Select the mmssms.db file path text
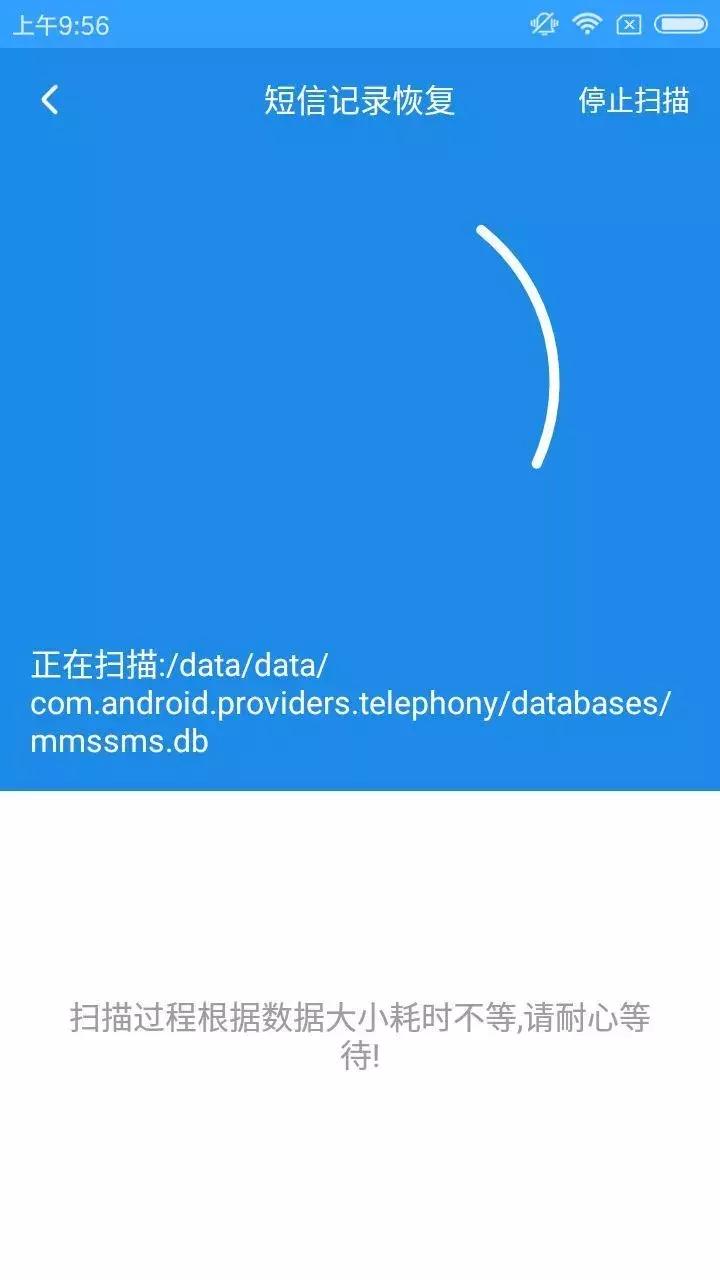Screen dimensions: 720x1280 (x=120, y=743)
